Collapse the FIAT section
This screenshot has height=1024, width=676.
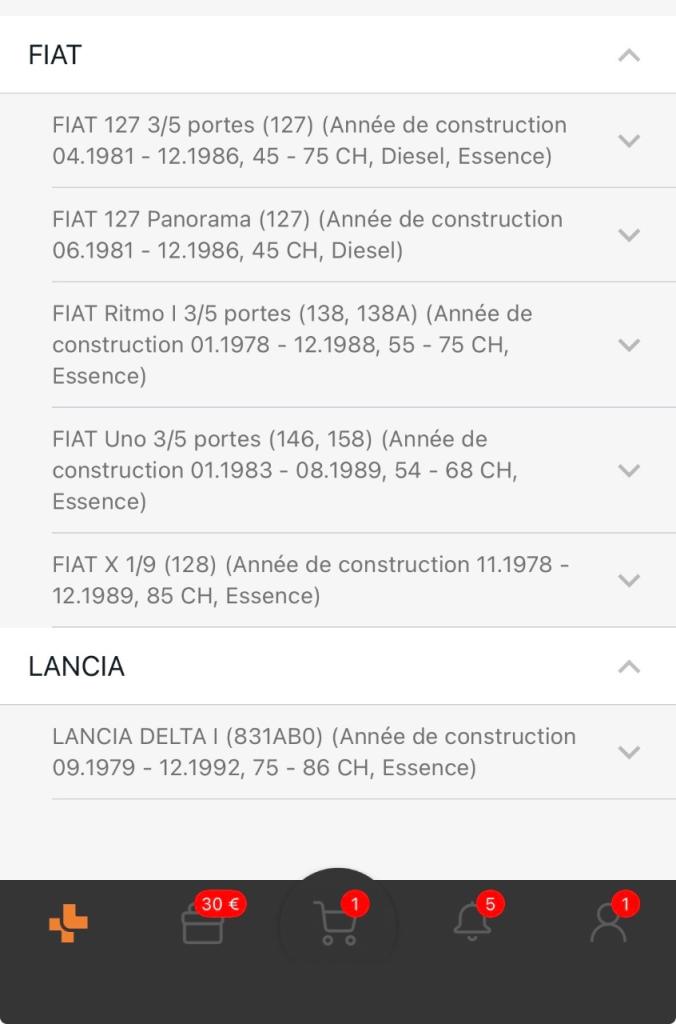coord(628,56)
